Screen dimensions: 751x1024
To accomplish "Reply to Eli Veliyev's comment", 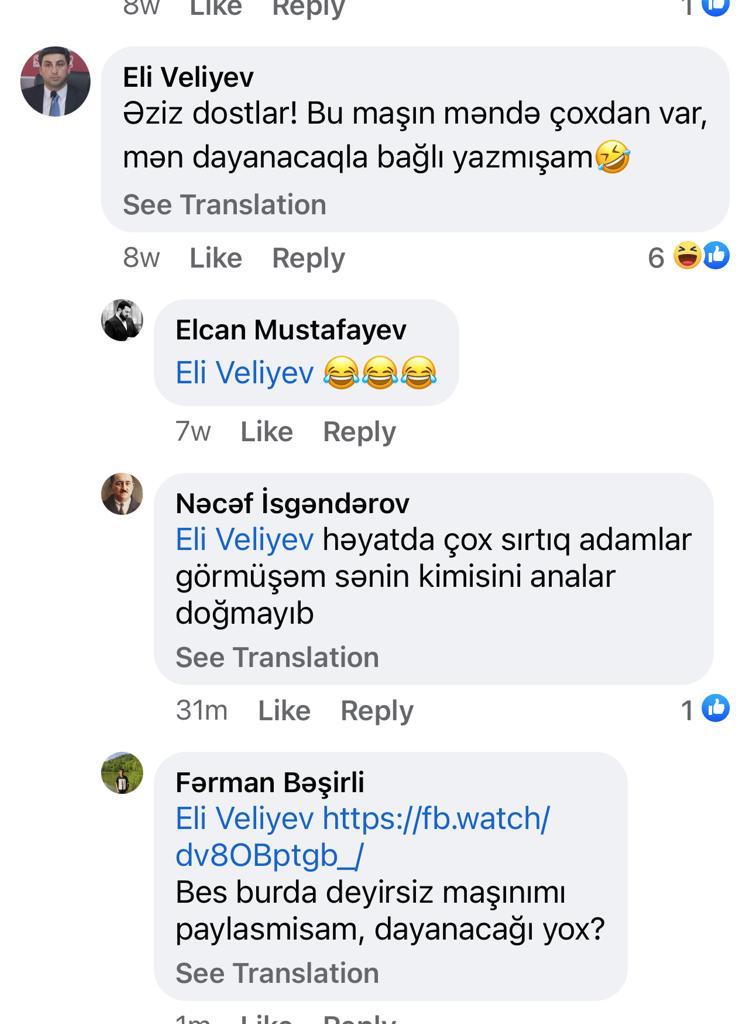I will click(308, 258).
